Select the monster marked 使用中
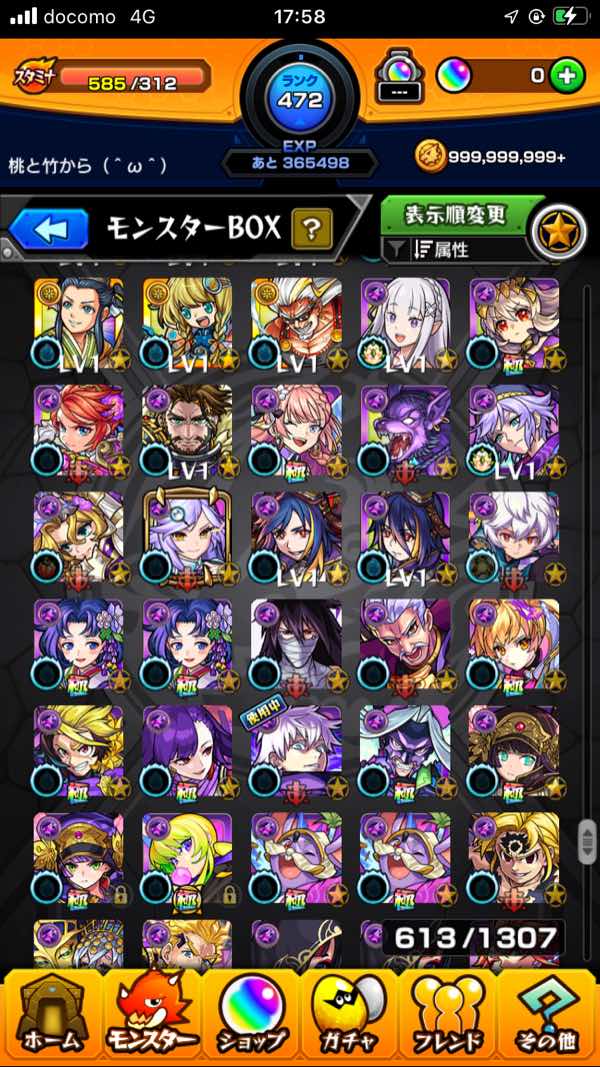This screenshot has width=600, height=1067. pos(296,750)
